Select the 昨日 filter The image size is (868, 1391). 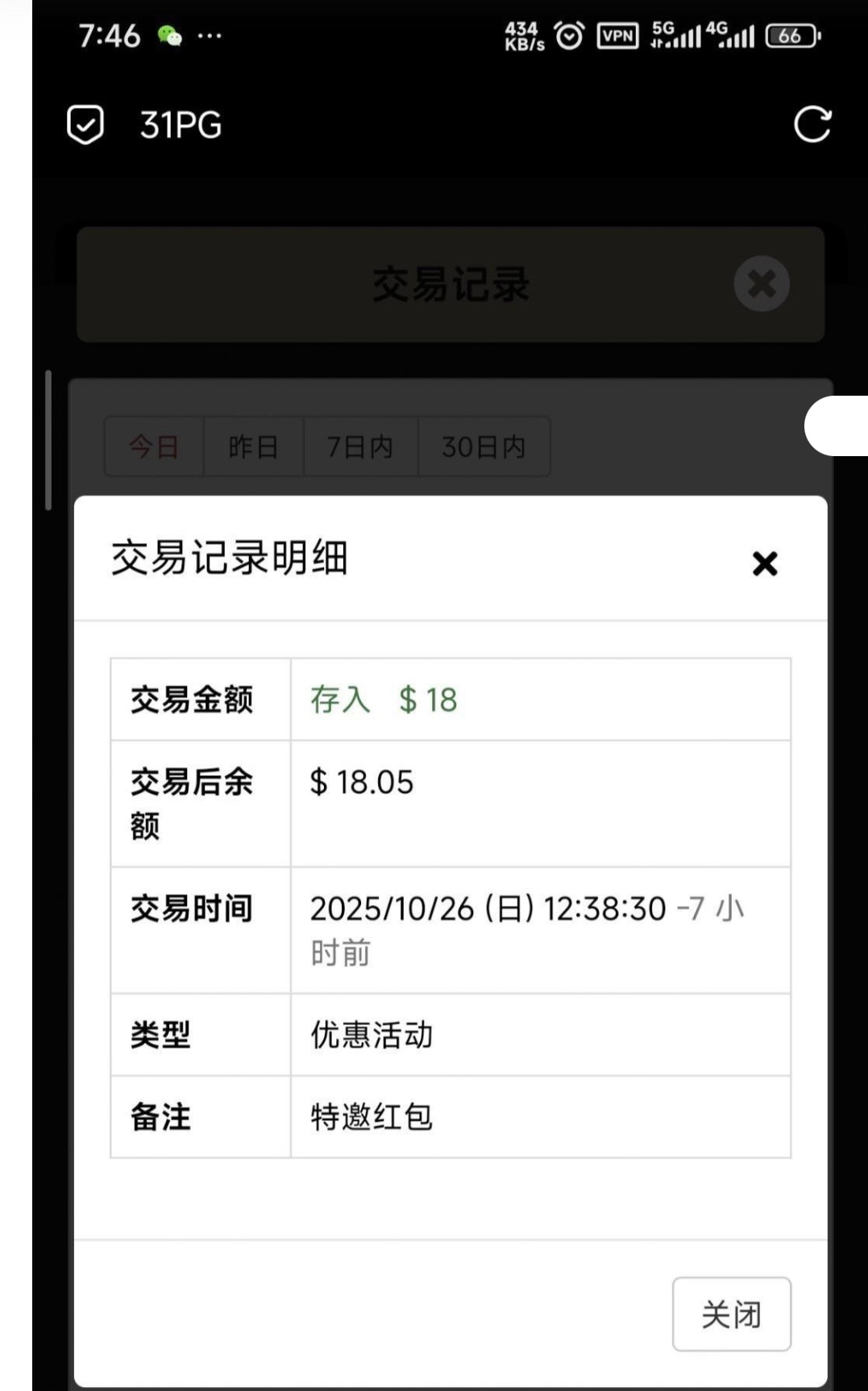253,446
